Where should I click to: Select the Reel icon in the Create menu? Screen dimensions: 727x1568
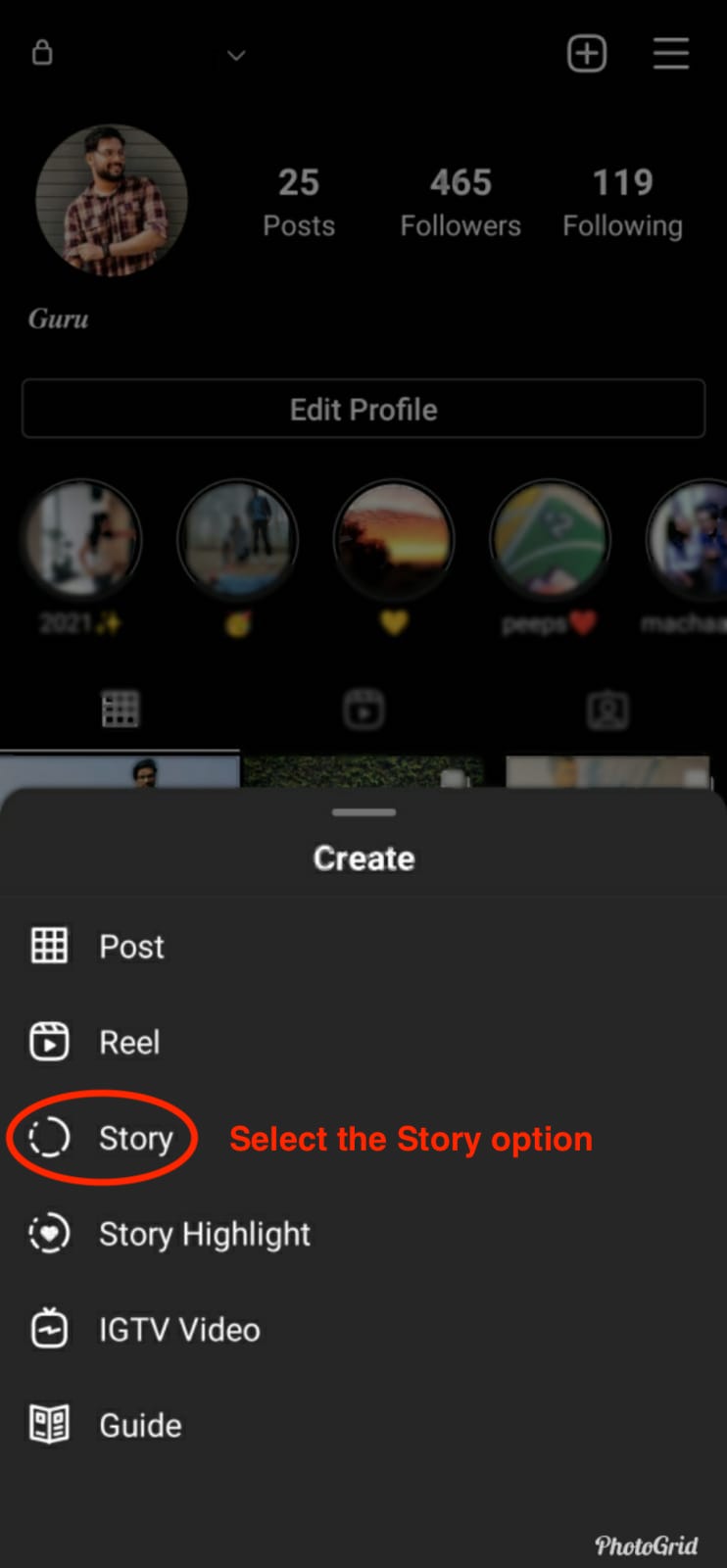pos(49,1042)
